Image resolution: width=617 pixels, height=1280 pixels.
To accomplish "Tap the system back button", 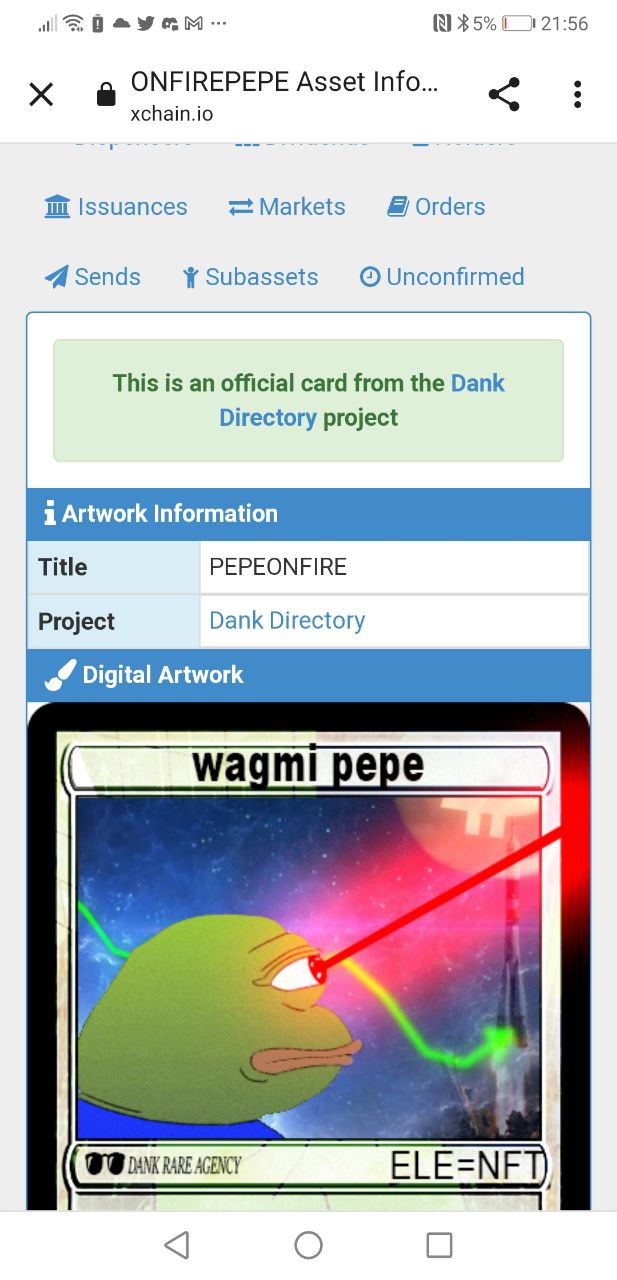I will (x=177, y=1245).
